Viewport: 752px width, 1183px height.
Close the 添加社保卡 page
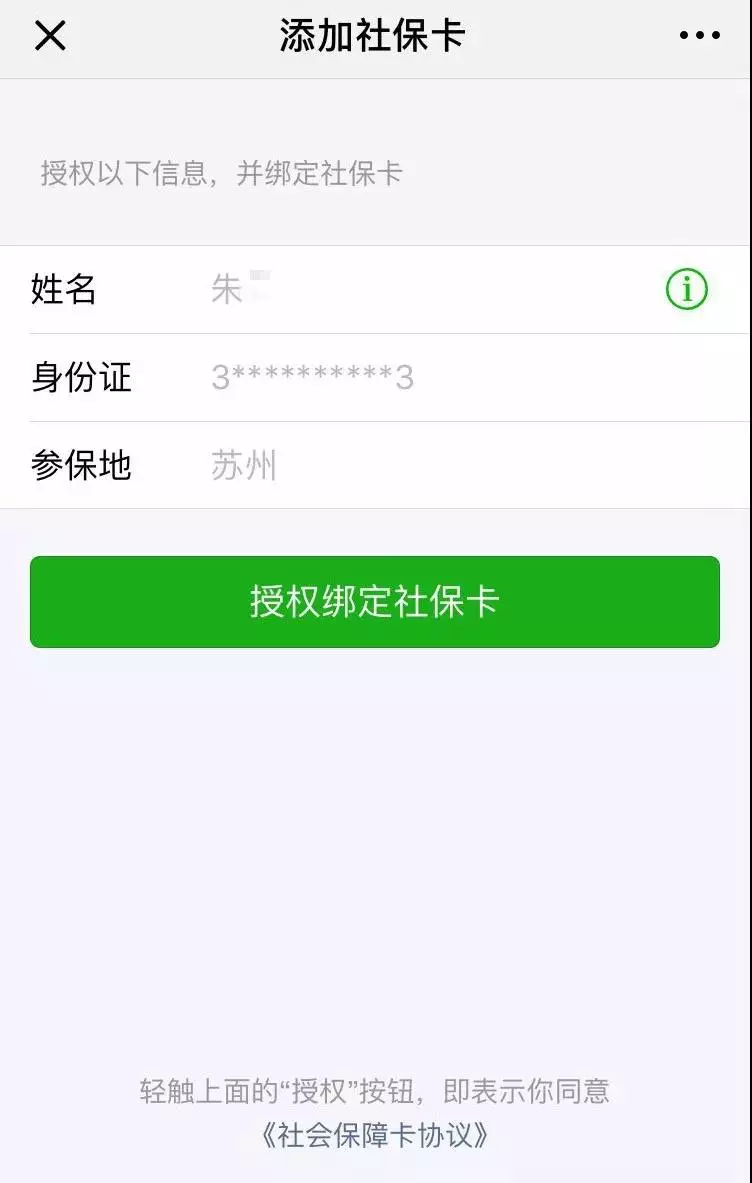[x=50, y=37]
